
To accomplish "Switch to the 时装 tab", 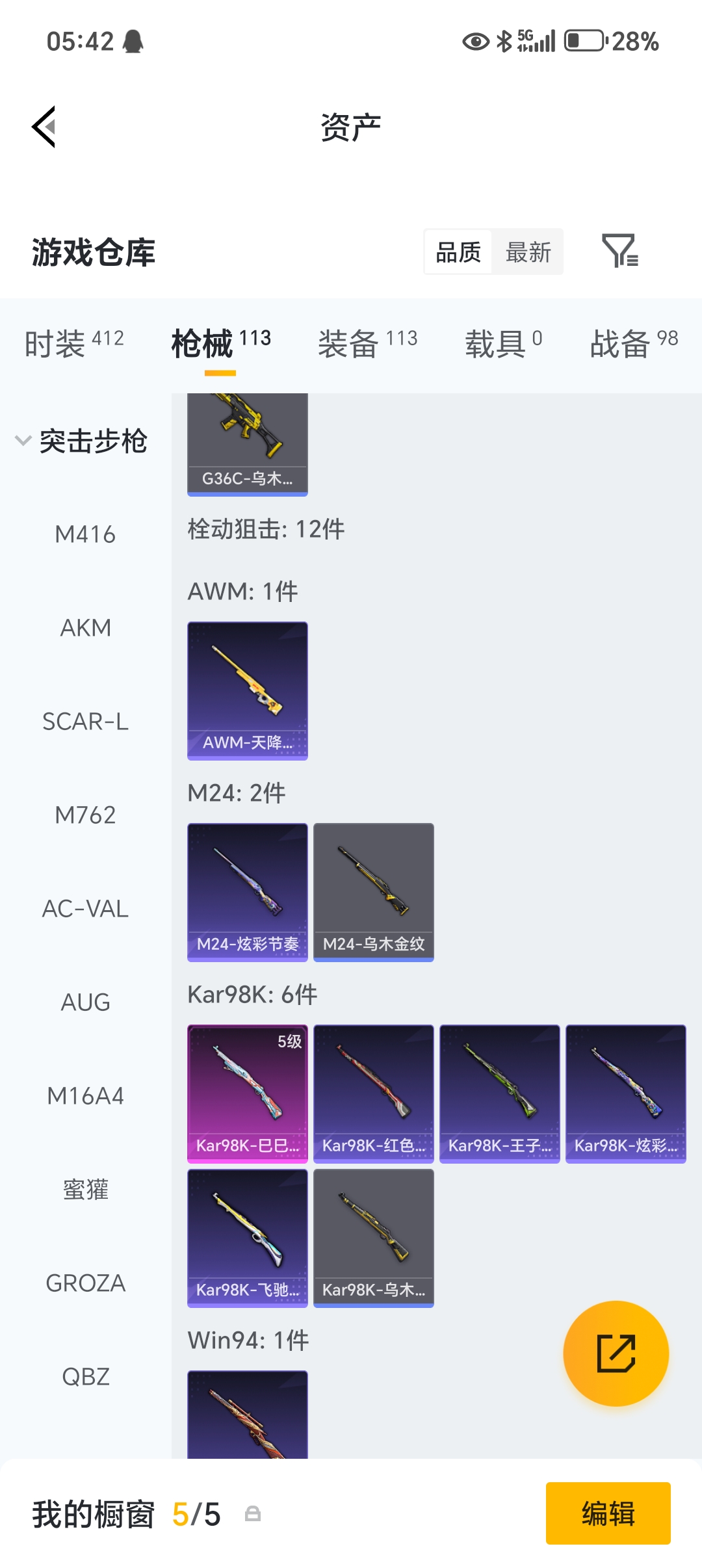I will pos(73,343).
